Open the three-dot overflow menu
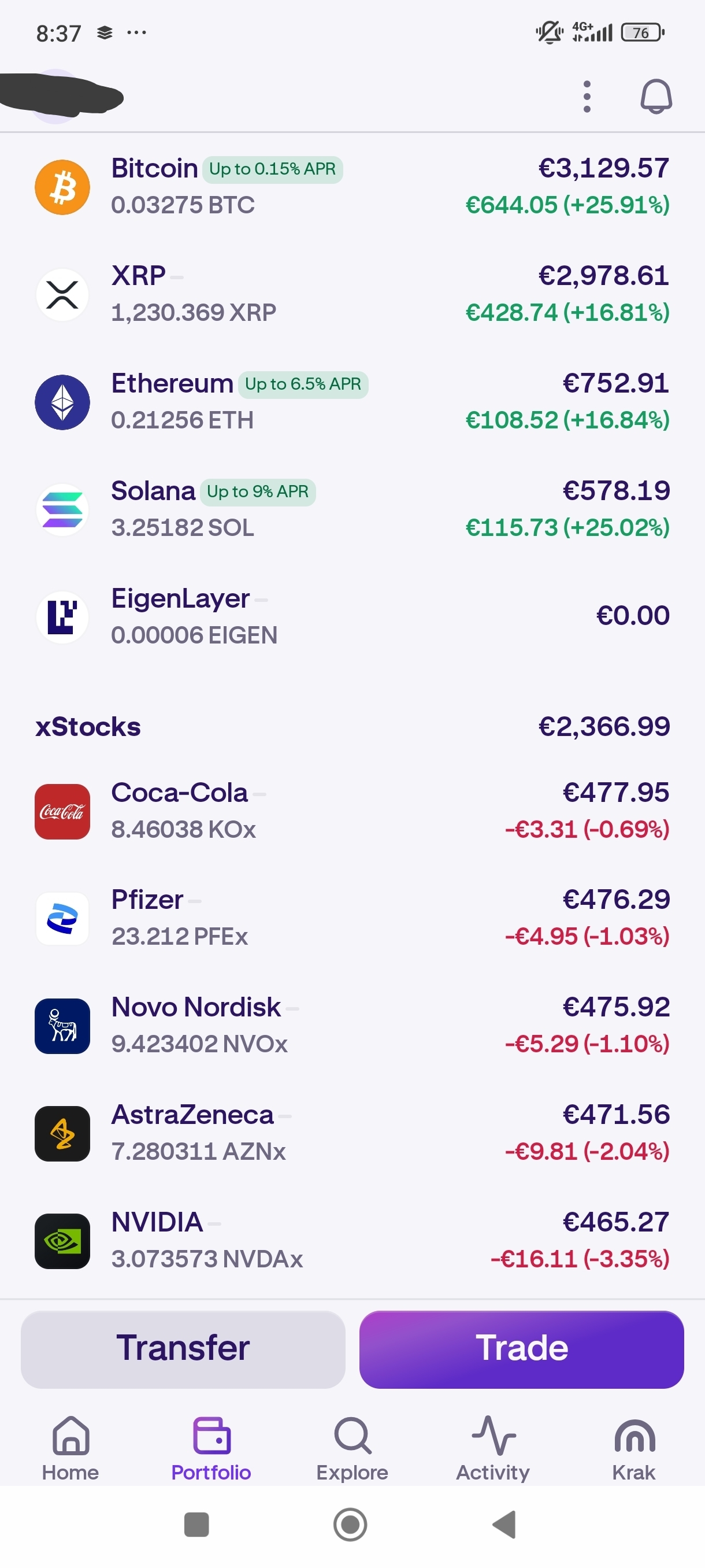 587,97
